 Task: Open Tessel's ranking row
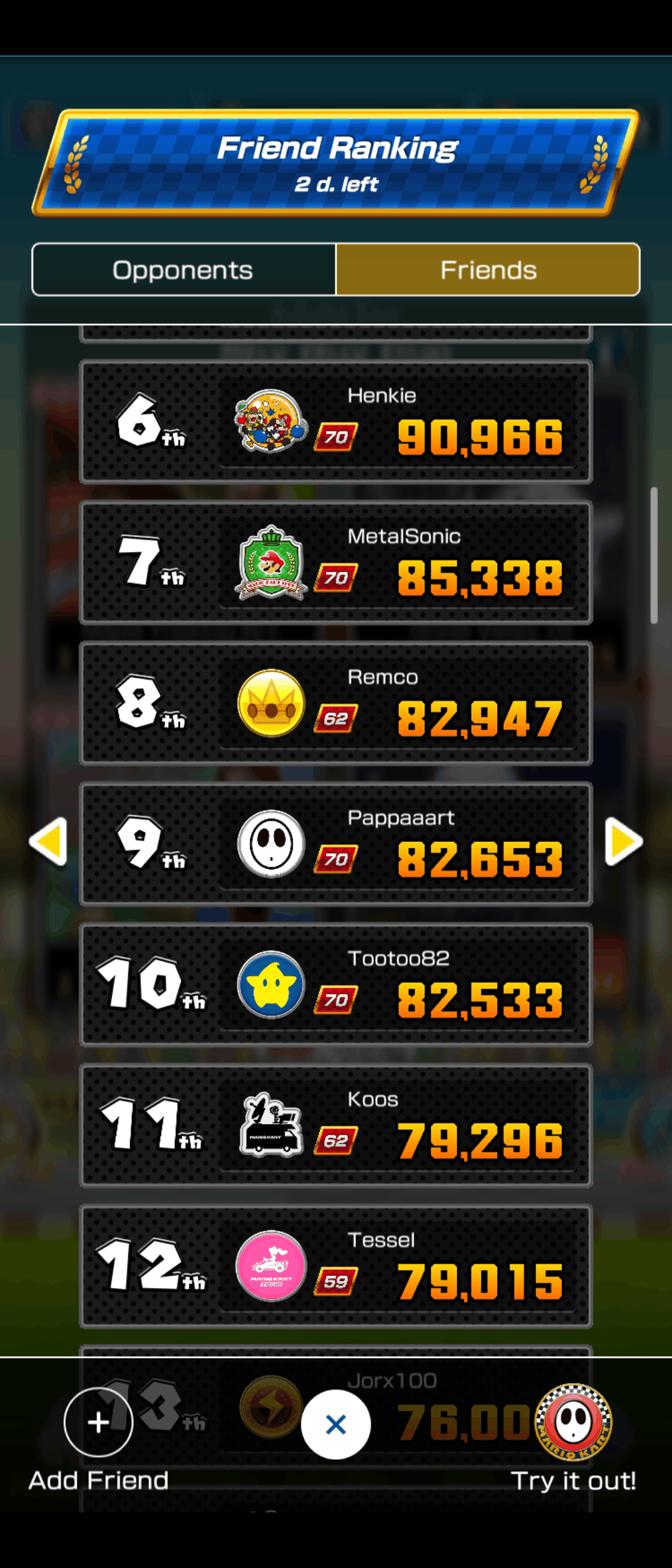coord(336,1266)
